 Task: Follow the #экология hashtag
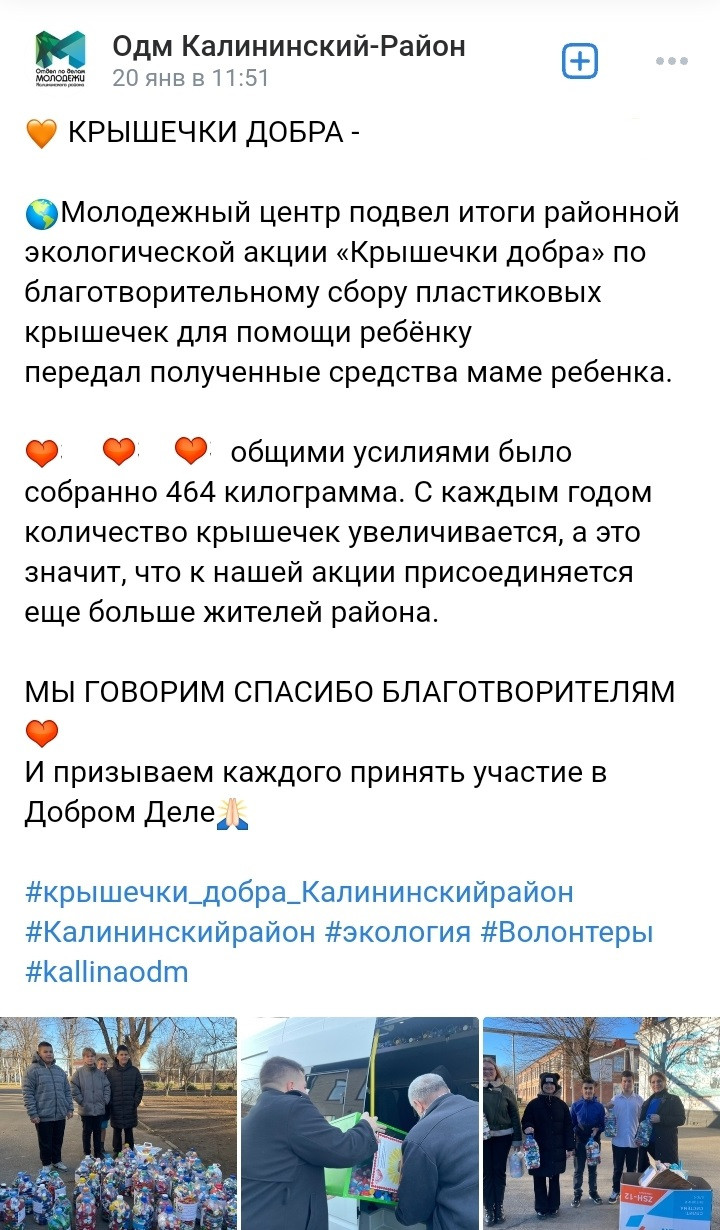pos(398,932)
